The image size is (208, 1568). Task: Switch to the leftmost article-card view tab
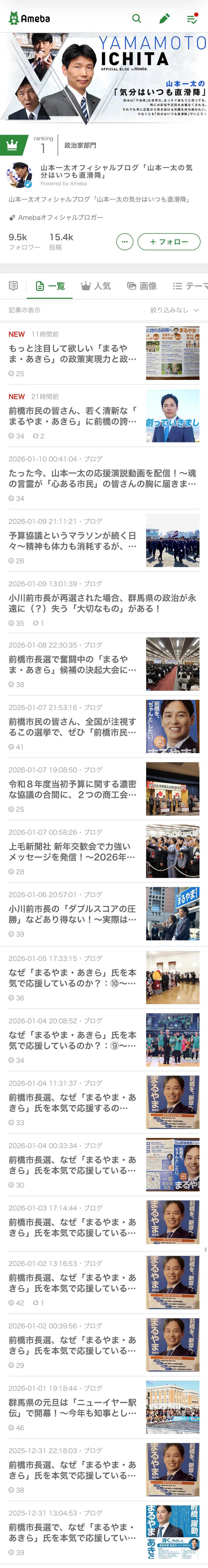coord(13,286)
